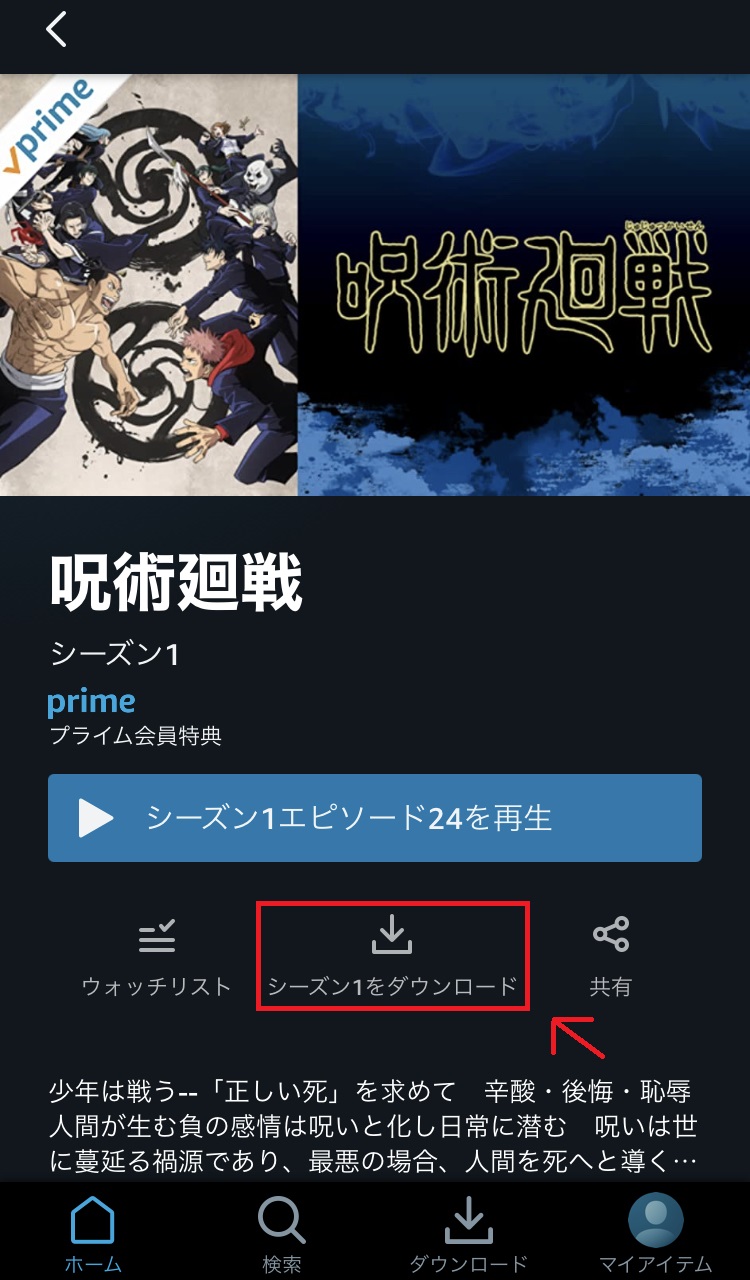Screen dimensions: 750x1280
Task: Open the ダウンロード tab
Action: click(x=468, y=1233)
